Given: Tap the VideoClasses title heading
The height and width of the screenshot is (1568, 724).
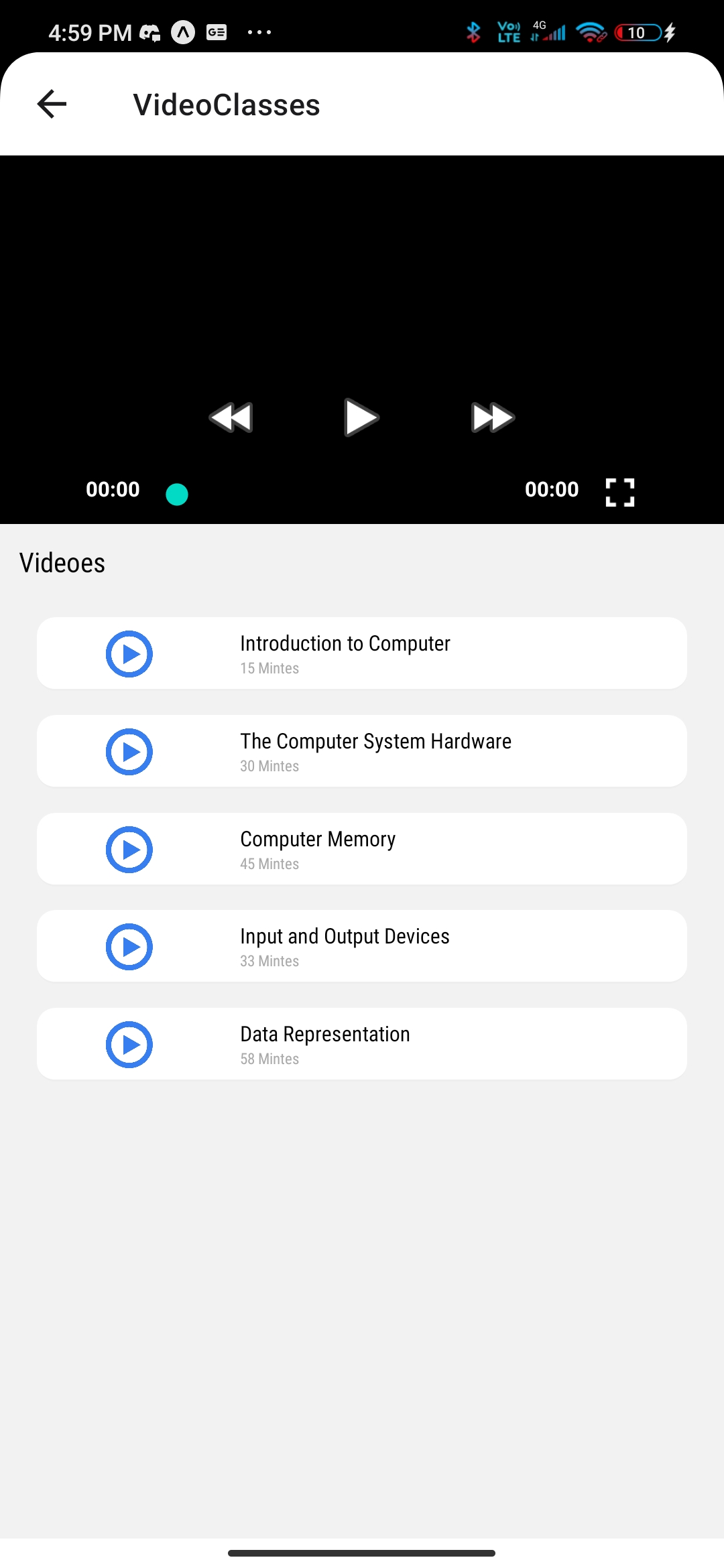Looking at the screenshot, I should [226, 104].
